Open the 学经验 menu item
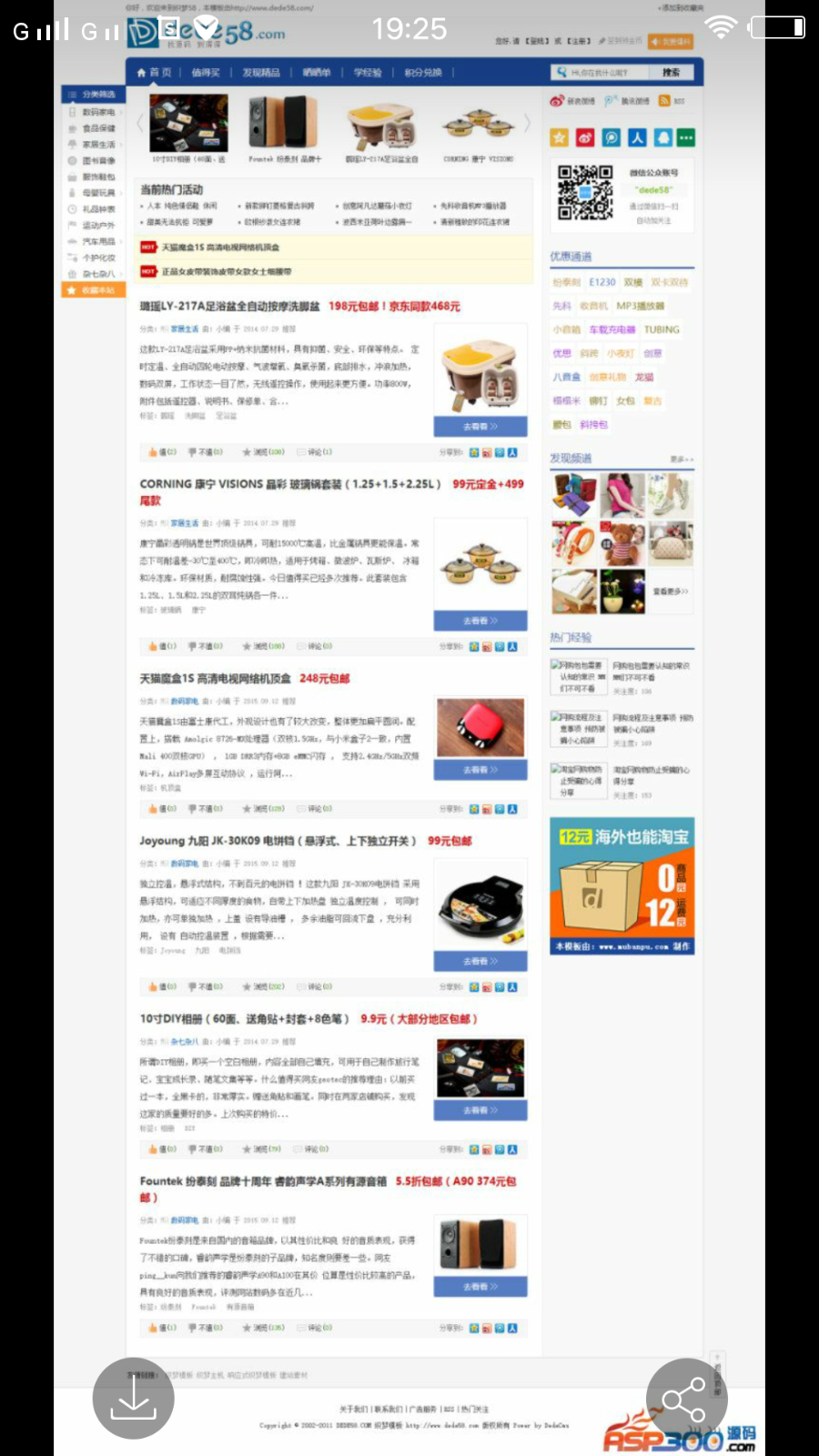 click(x=368, y=72)
